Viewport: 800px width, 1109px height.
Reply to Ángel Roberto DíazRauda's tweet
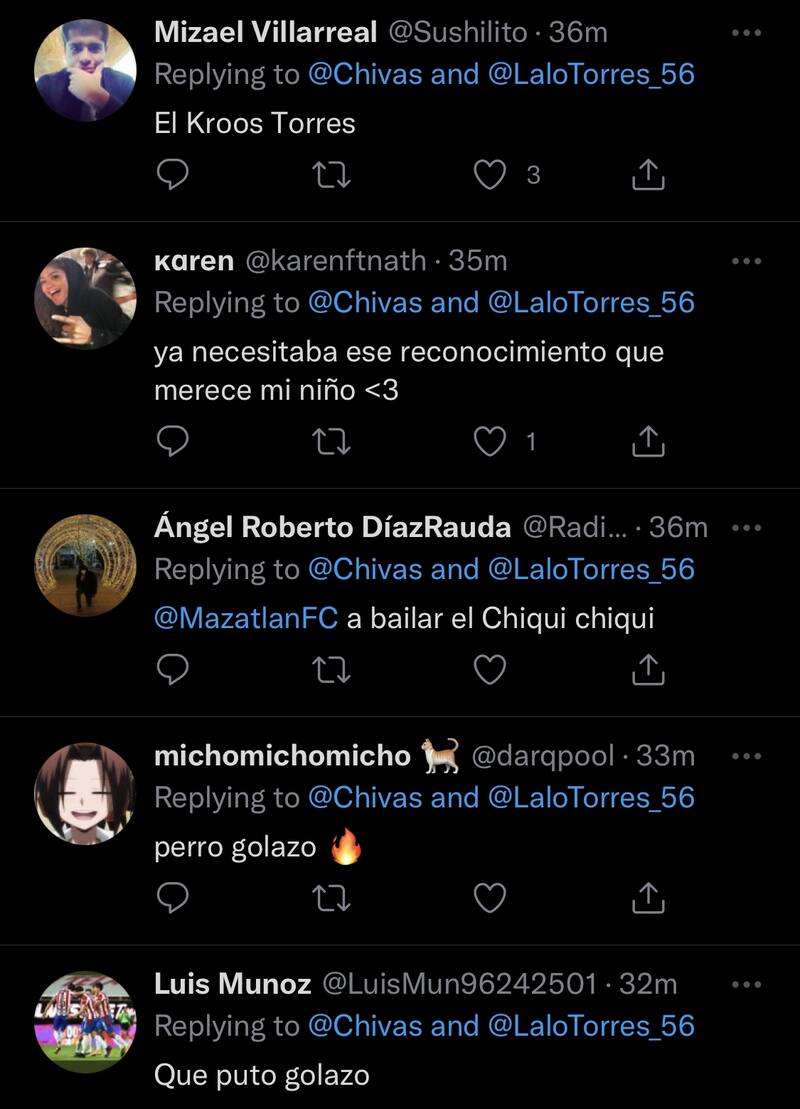pyautogui.click(x=173, y=669)
